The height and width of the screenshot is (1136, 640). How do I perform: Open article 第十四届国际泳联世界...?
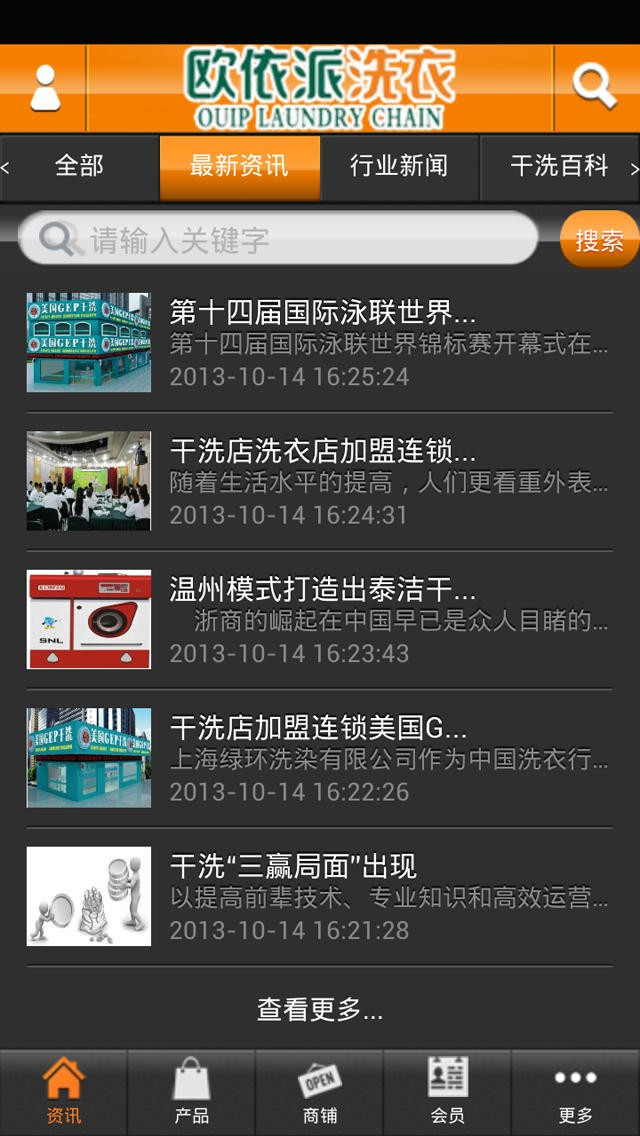pyautogui.click(x=320, y=342)
